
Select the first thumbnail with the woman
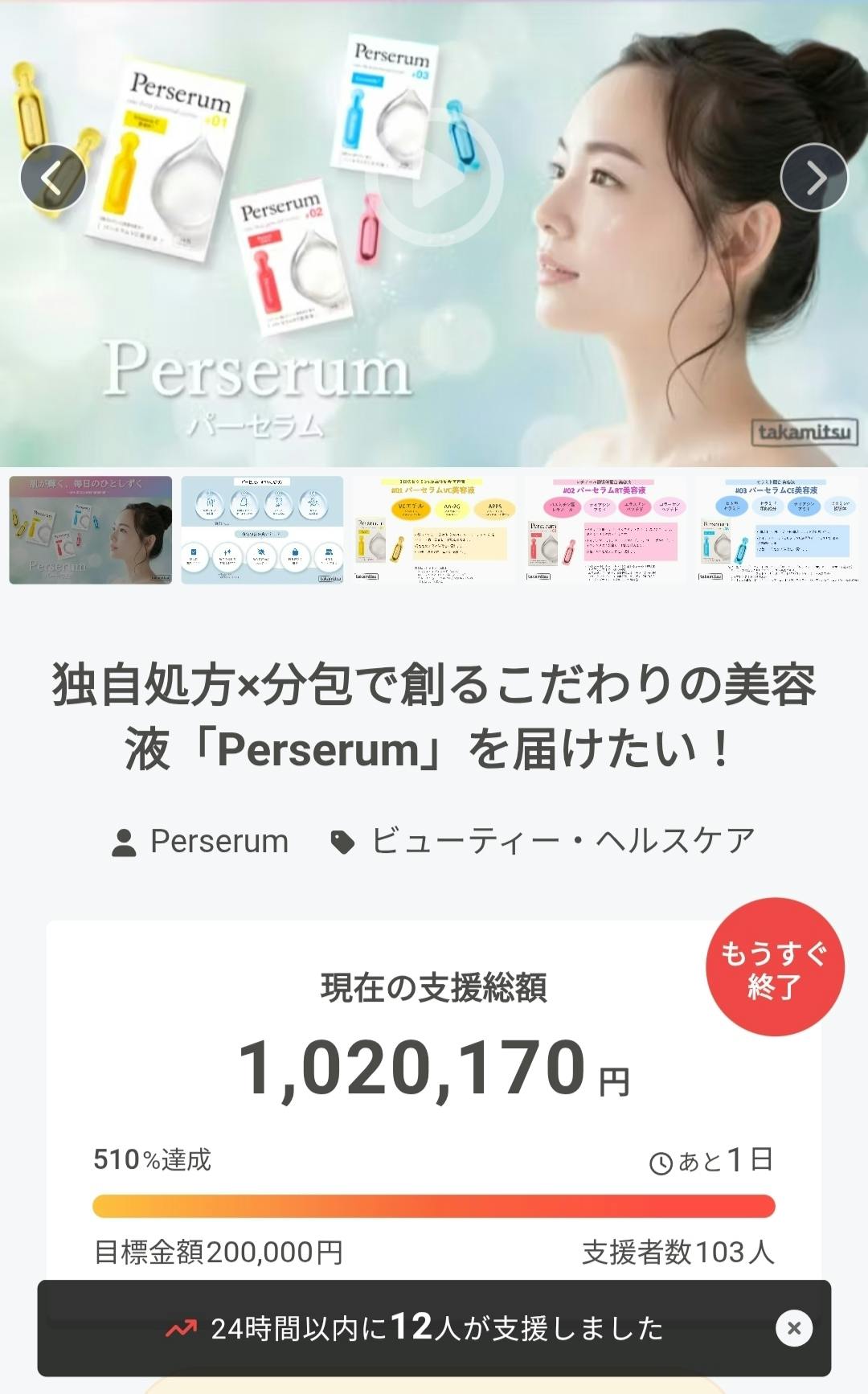90,530
